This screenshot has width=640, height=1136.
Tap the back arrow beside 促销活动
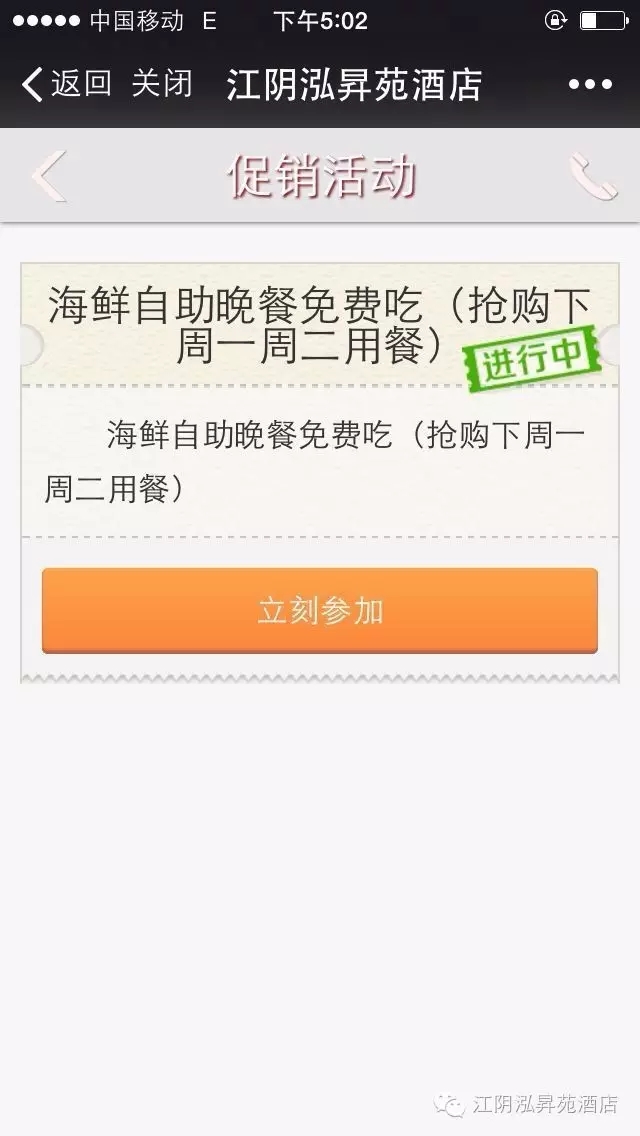tap(48, 177)
